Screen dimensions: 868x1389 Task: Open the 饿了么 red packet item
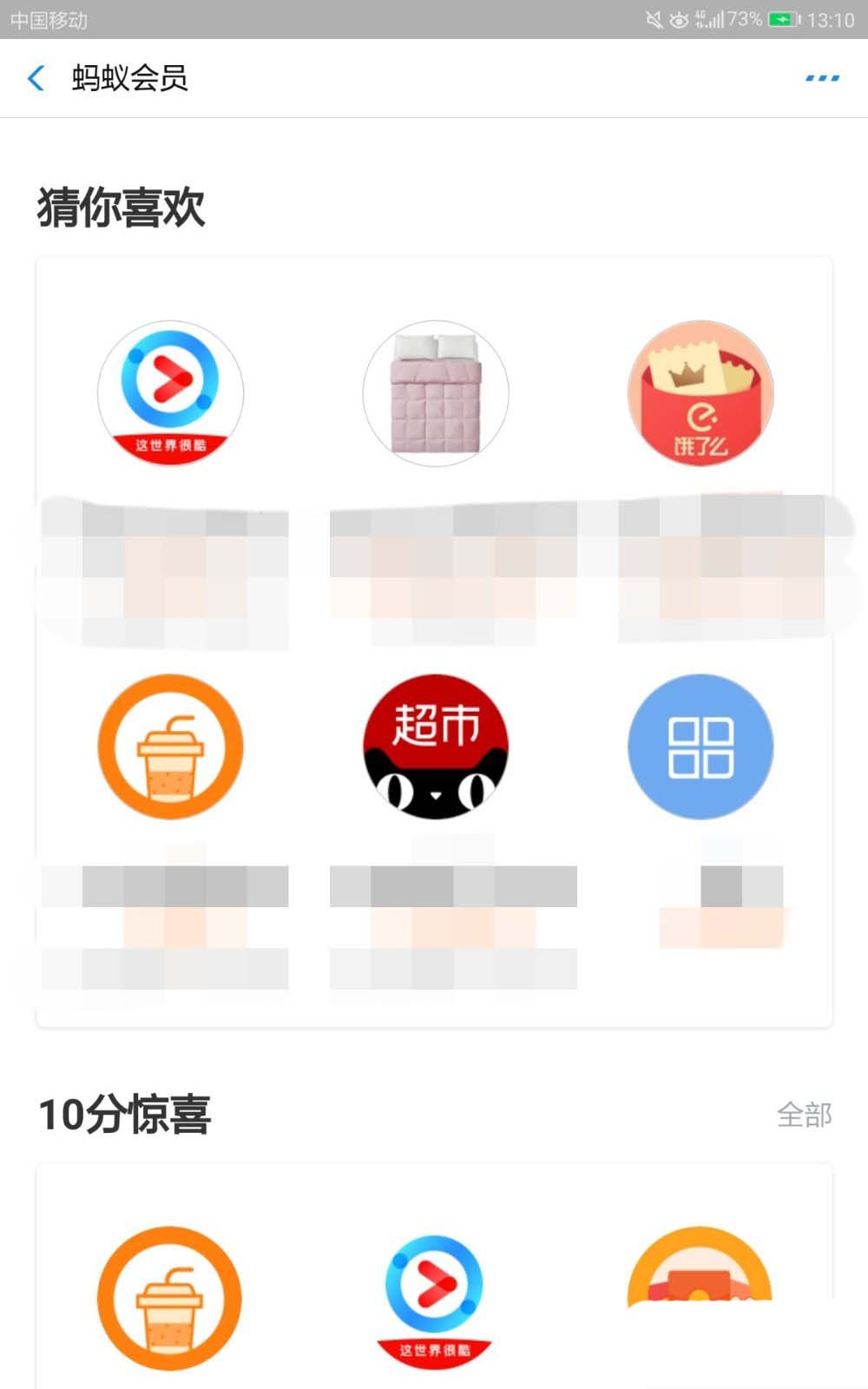point(700,393)
